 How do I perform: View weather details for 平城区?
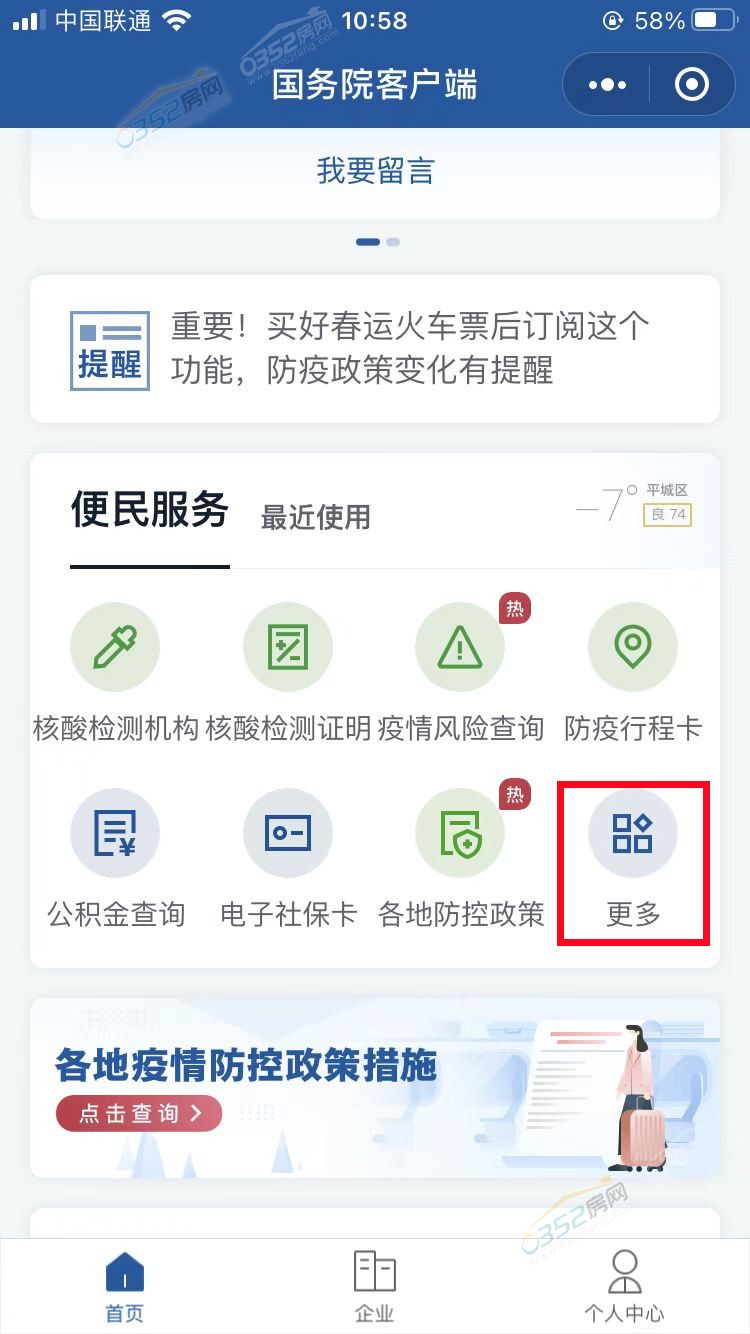[x=635, y=505]
